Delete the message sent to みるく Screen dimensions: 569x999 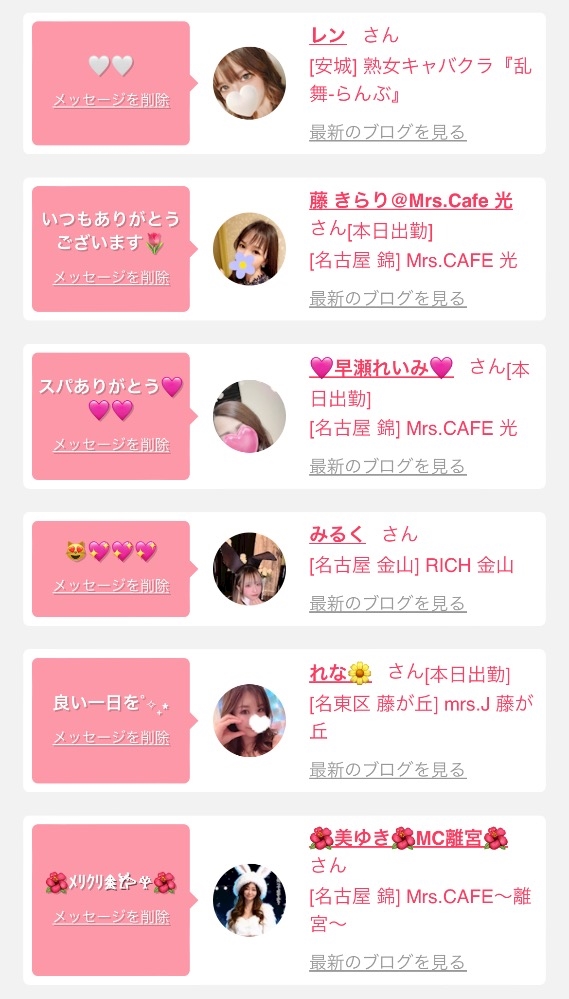coord(112,586)
